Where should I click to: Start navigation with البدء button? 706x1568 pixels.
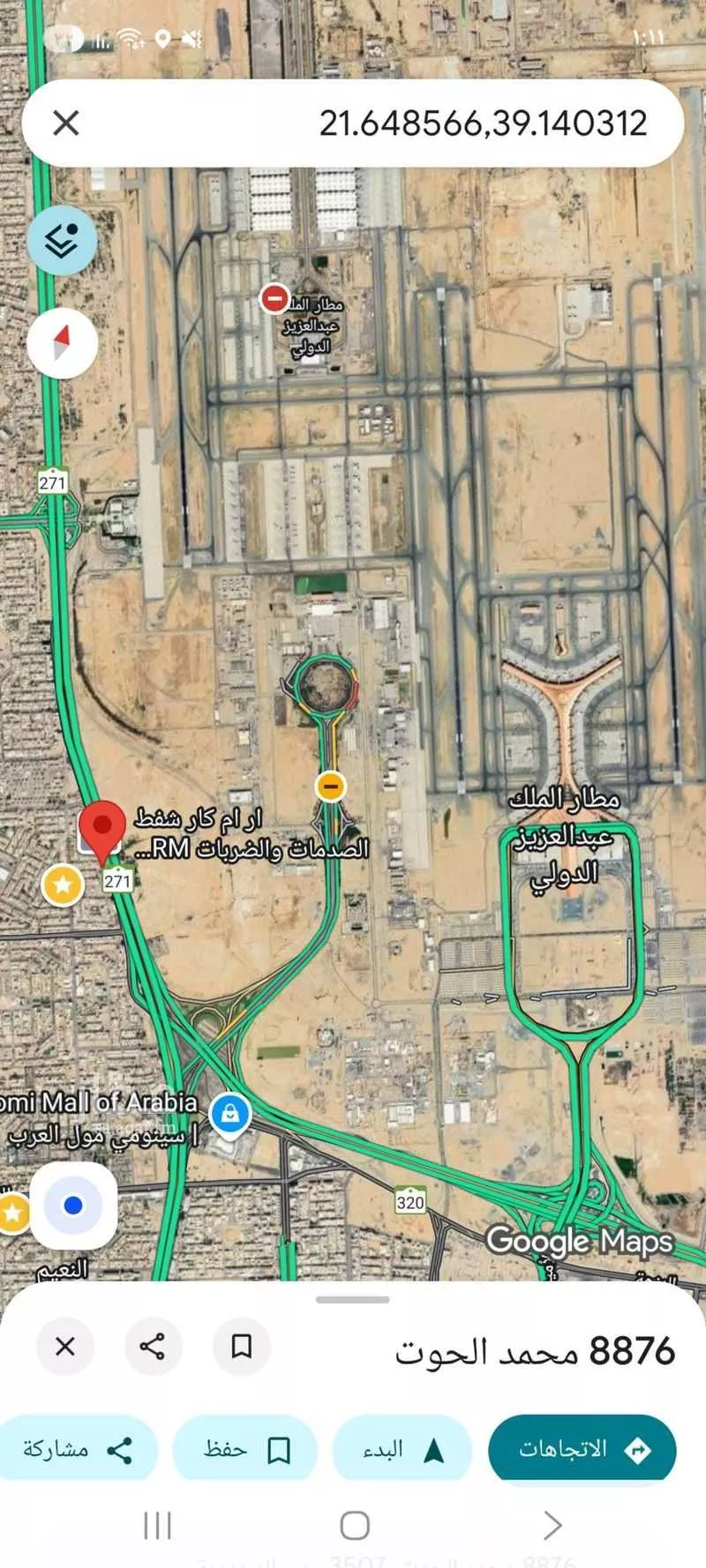tap(402, 1449)
